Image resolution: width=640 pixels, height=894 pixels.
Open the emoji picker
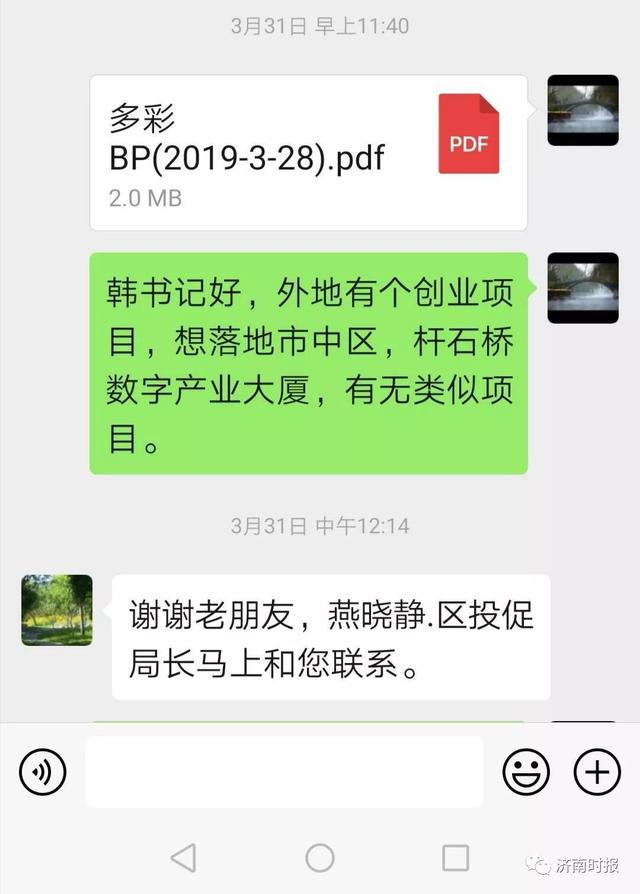coord(526,772)
